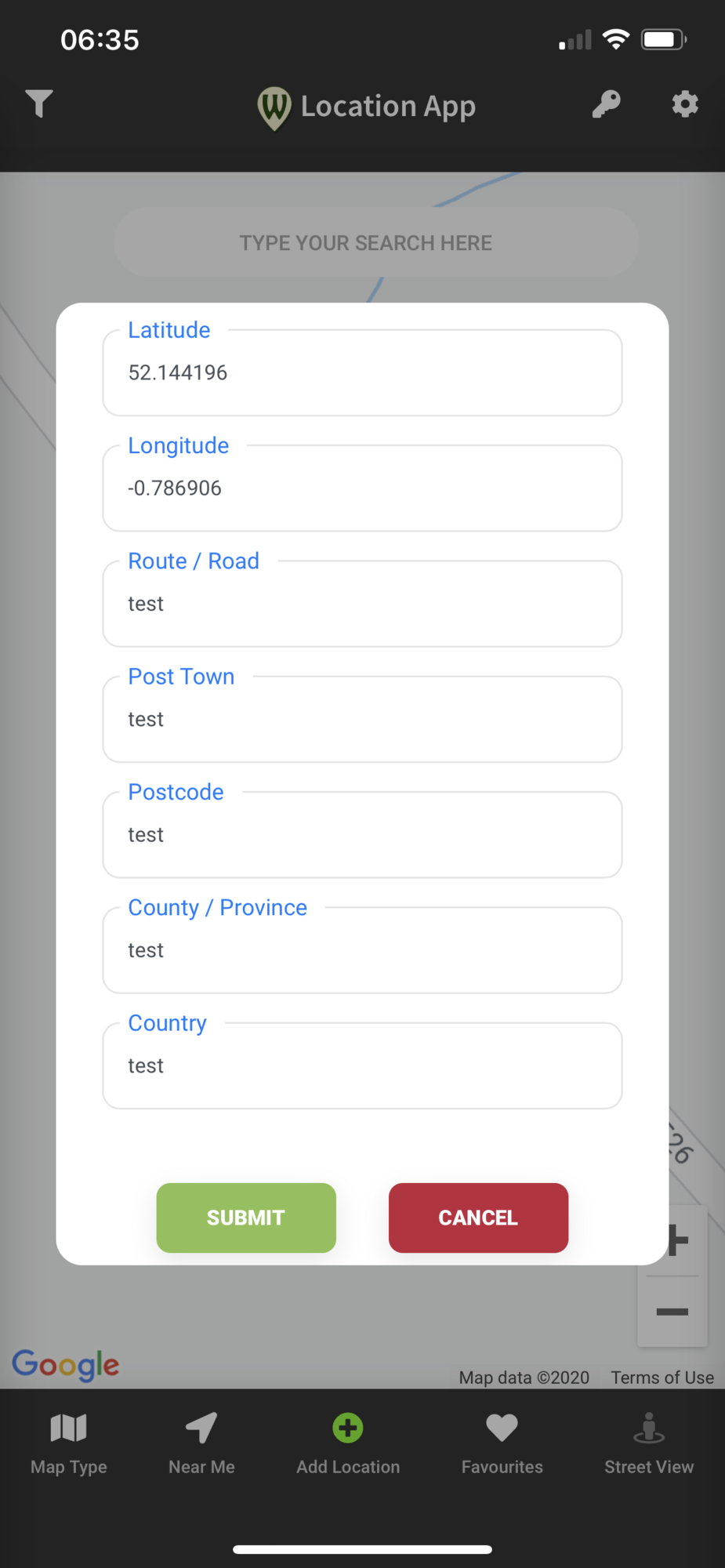725x1568 pixels.
Task: Tap the key icon in header
Action: click(606, 104)
